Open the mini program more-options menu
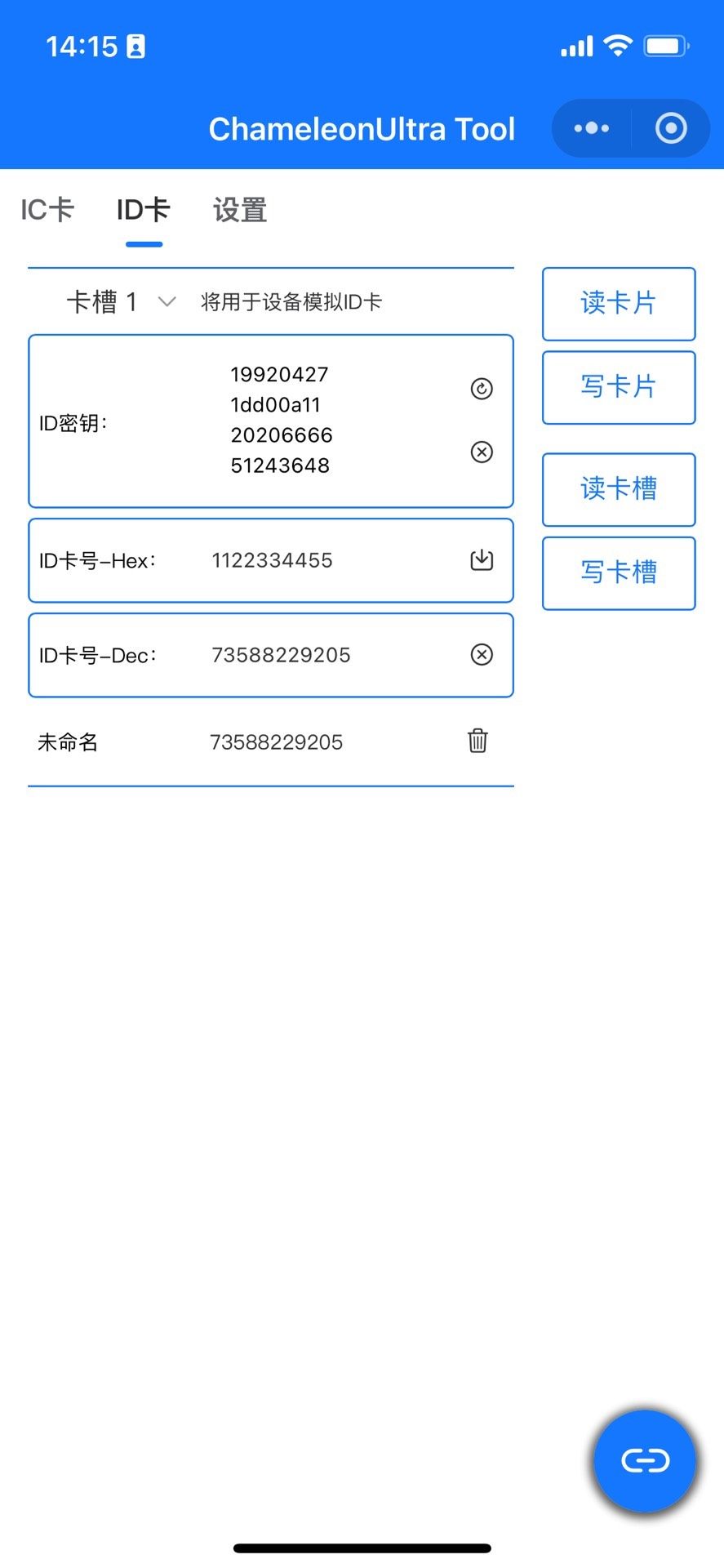The width and height of the screenshot is (724, 1568). [592, 128]
